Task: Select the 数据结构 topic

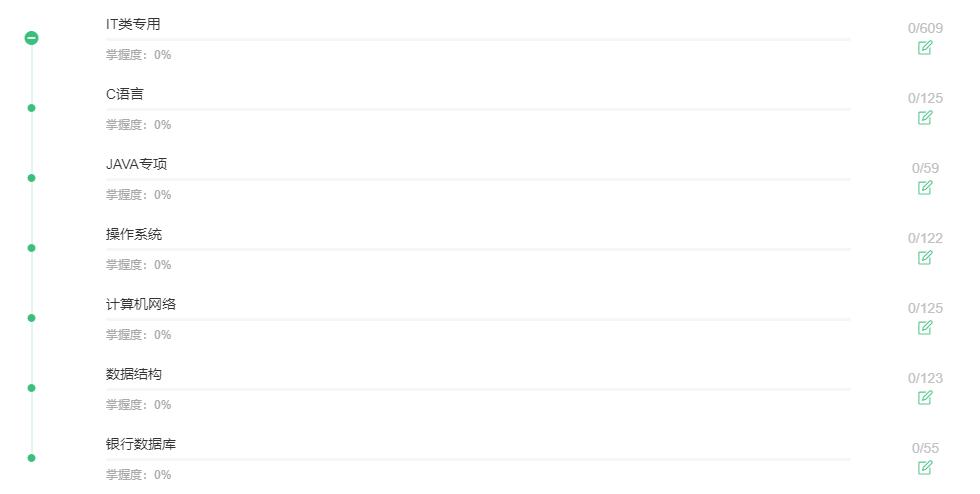Action: tap(134, 374)
